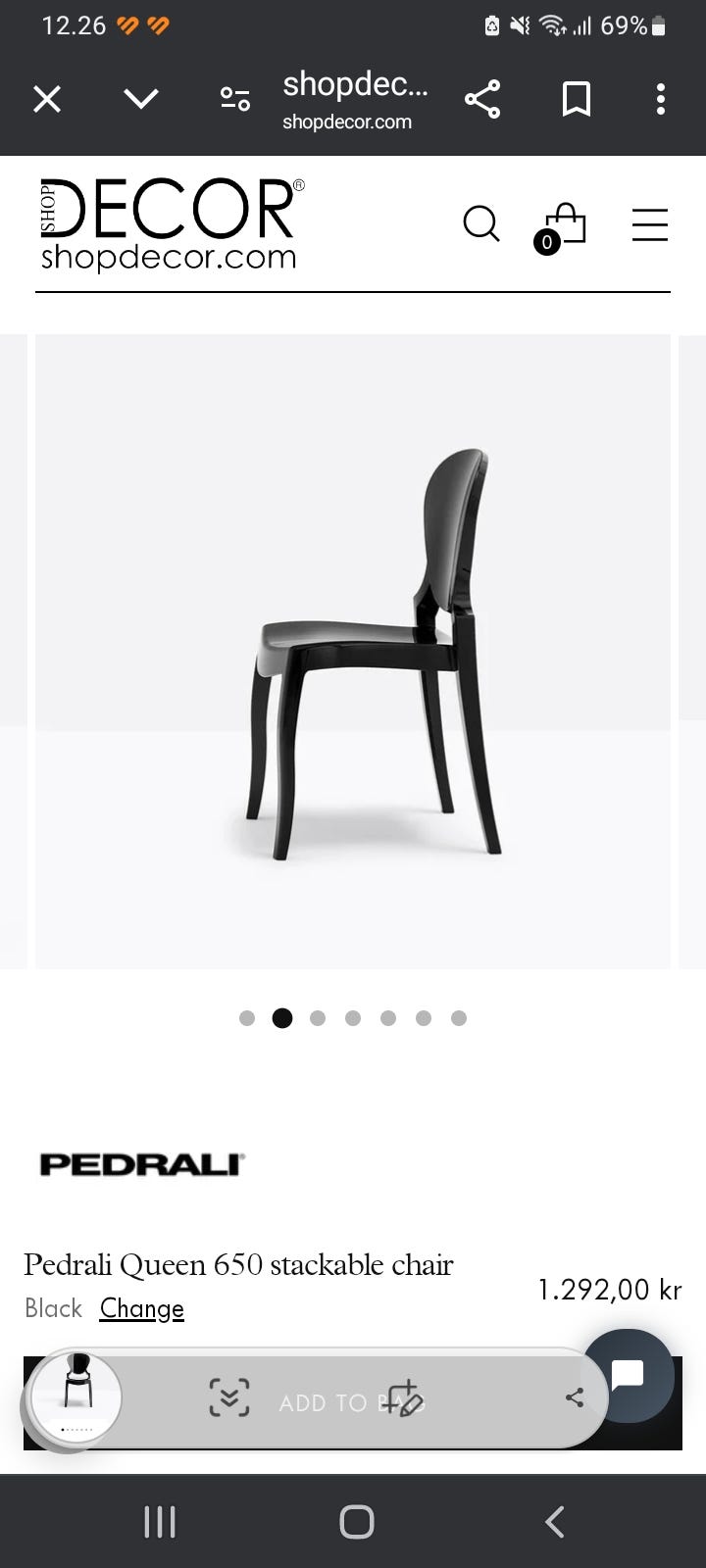Go back using the system navigation bar
Viewport: 706px width, 1568px height.
click(x=554, y=1522)
